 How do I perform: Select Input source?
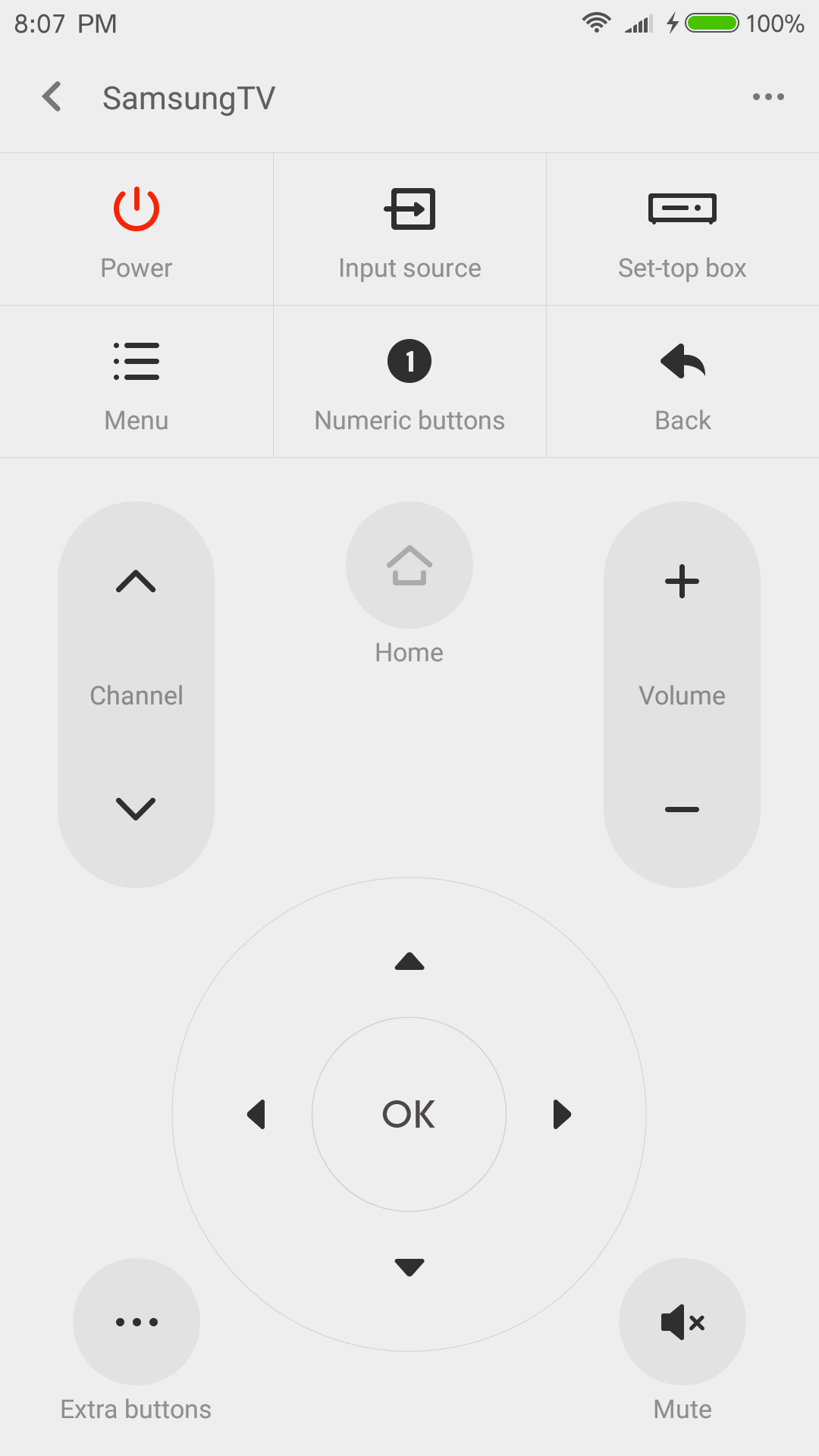coord(409,229)
